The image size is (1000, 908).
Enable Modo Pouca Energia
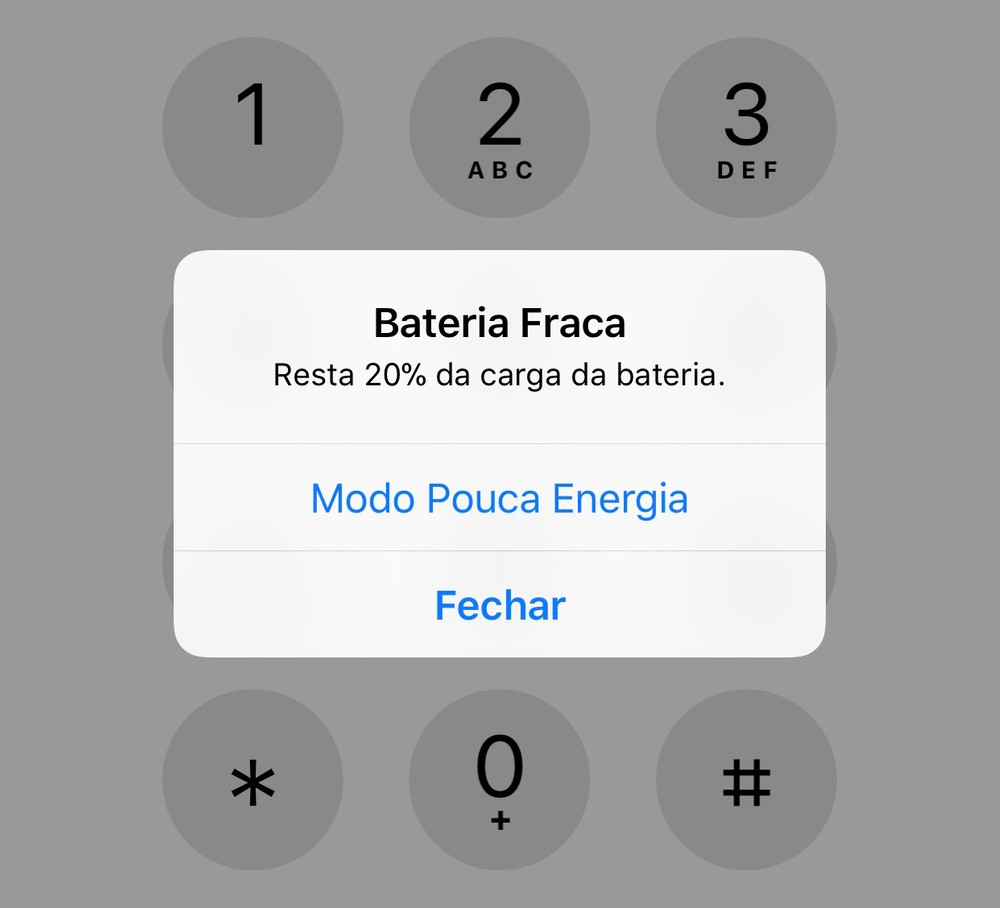[499, 498]
